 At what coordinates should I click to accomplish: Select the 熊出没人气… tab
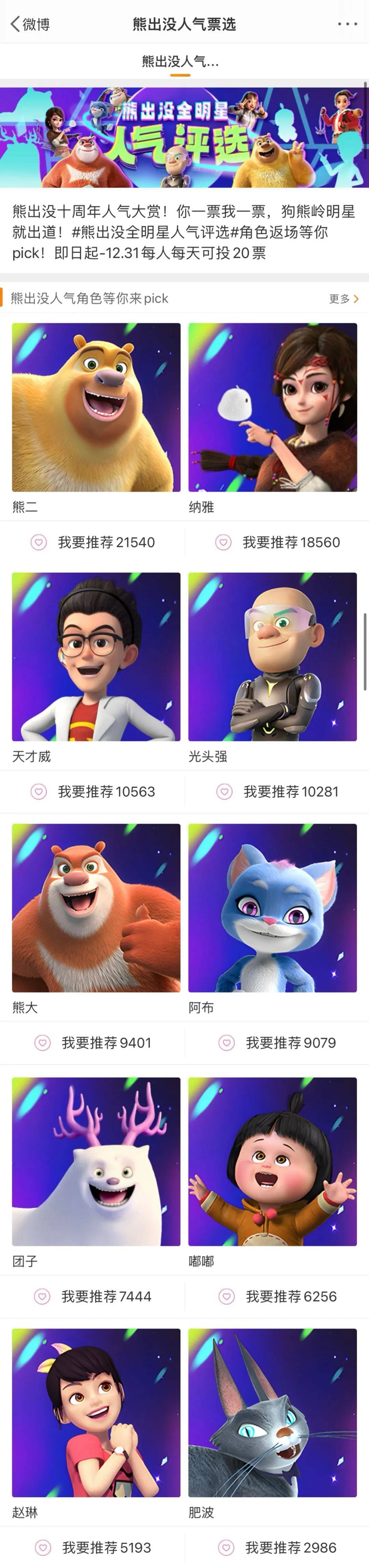click(x=180, y=62)
